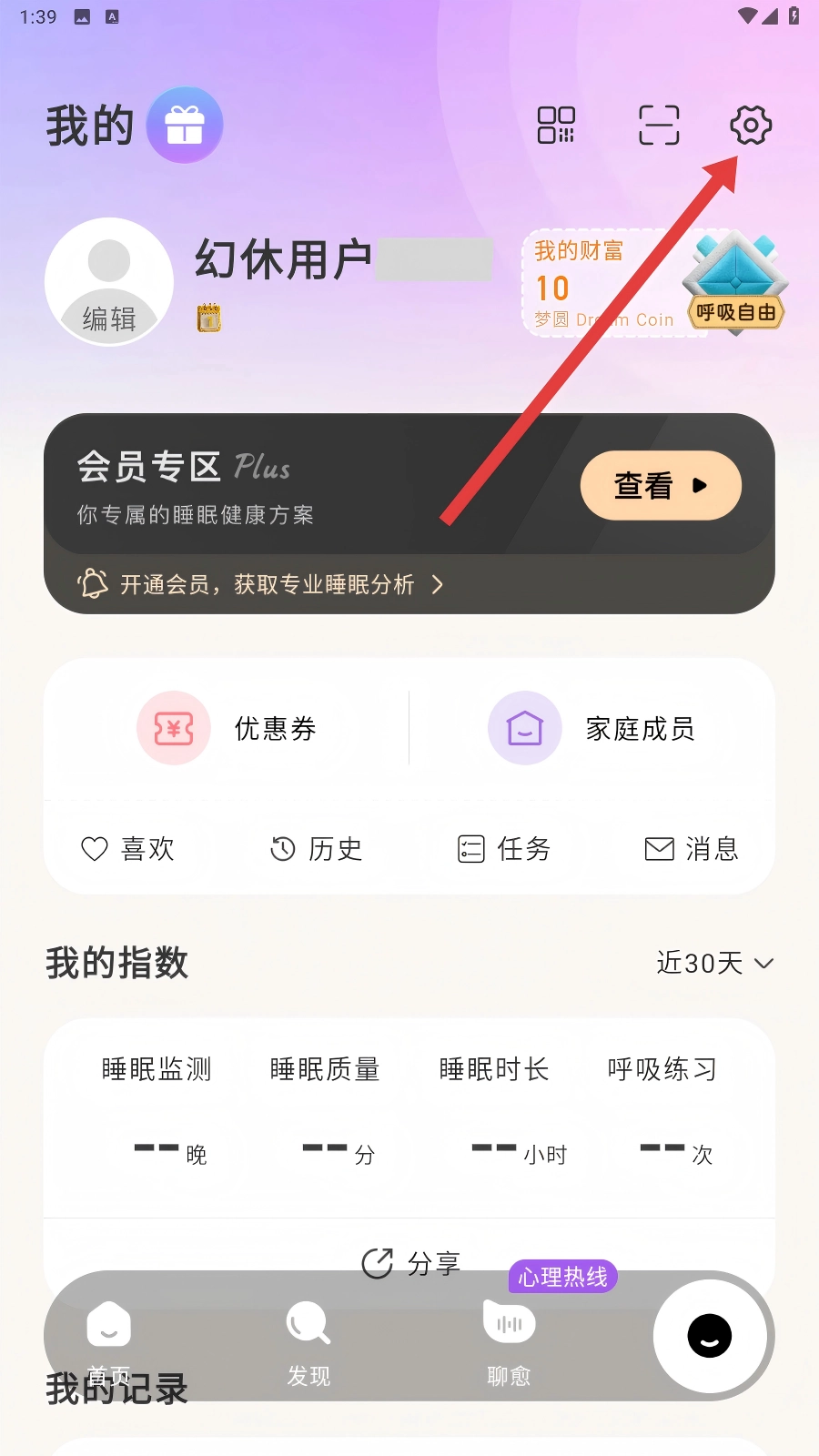Open the QR code icon
Viewport: 819px width, 1456px height.
tap(556, 125)
